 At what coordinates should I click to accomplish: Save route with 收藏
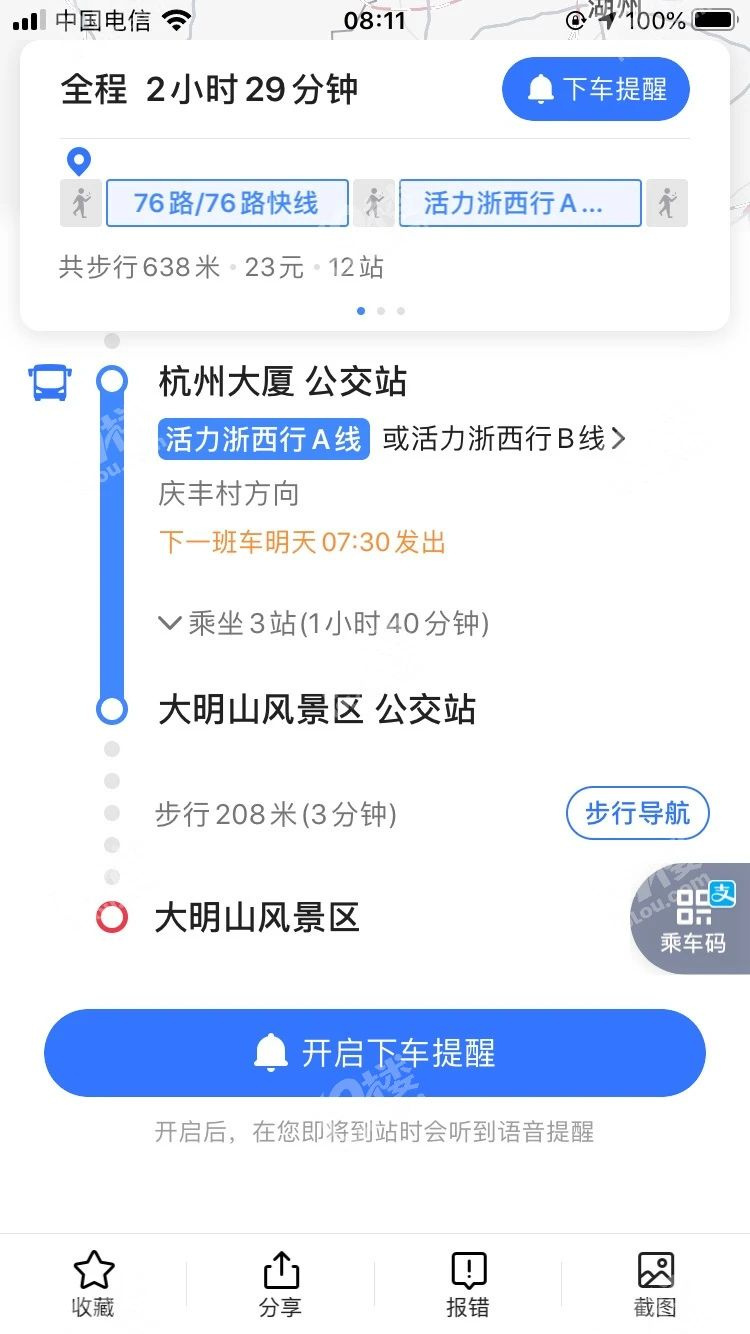click(x=93, y=1284)
